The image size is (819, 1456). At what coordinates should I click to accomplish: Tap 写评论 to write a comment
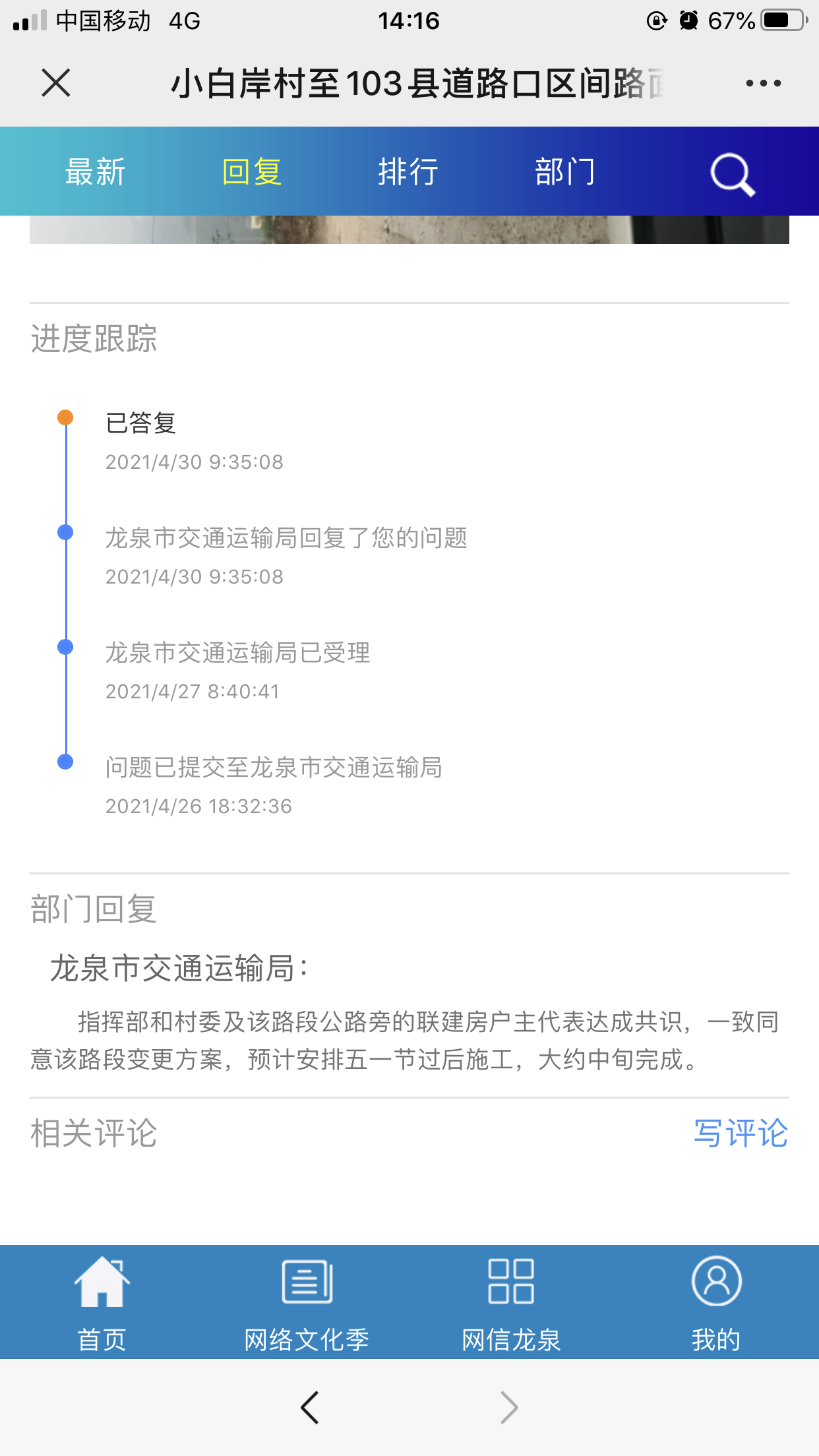pos(741,1134)
